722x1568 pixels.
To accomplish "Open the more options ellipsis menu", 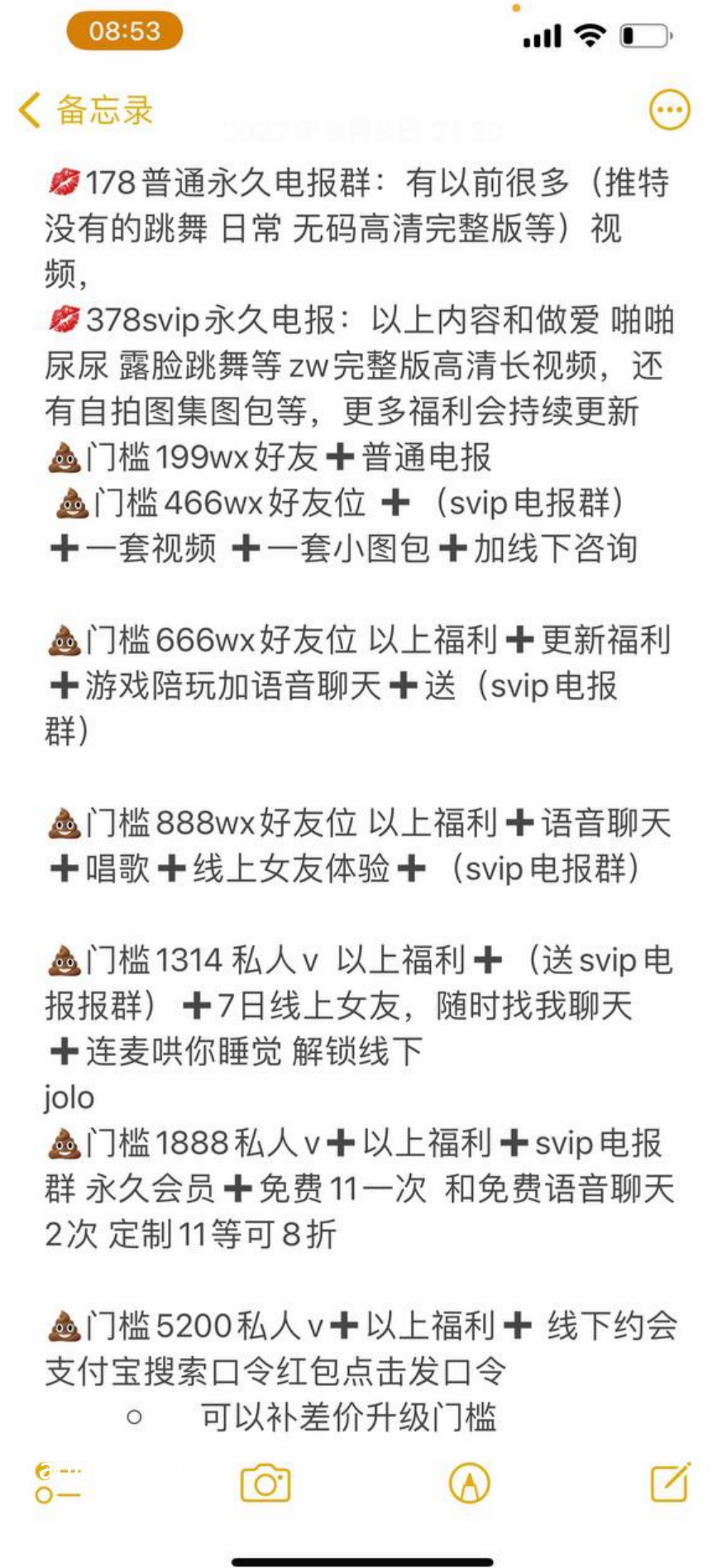I will tap(669, 110).
